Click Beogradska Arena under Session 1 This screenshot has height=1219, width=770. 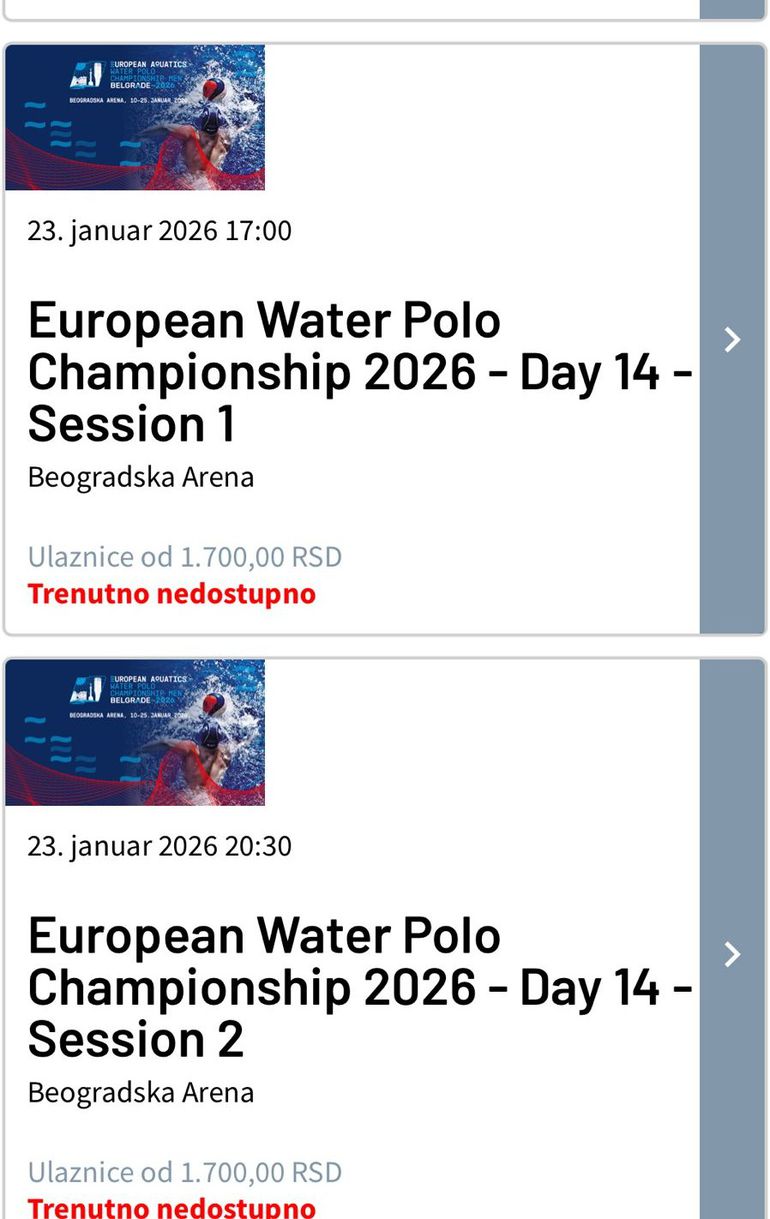point(140,477)
